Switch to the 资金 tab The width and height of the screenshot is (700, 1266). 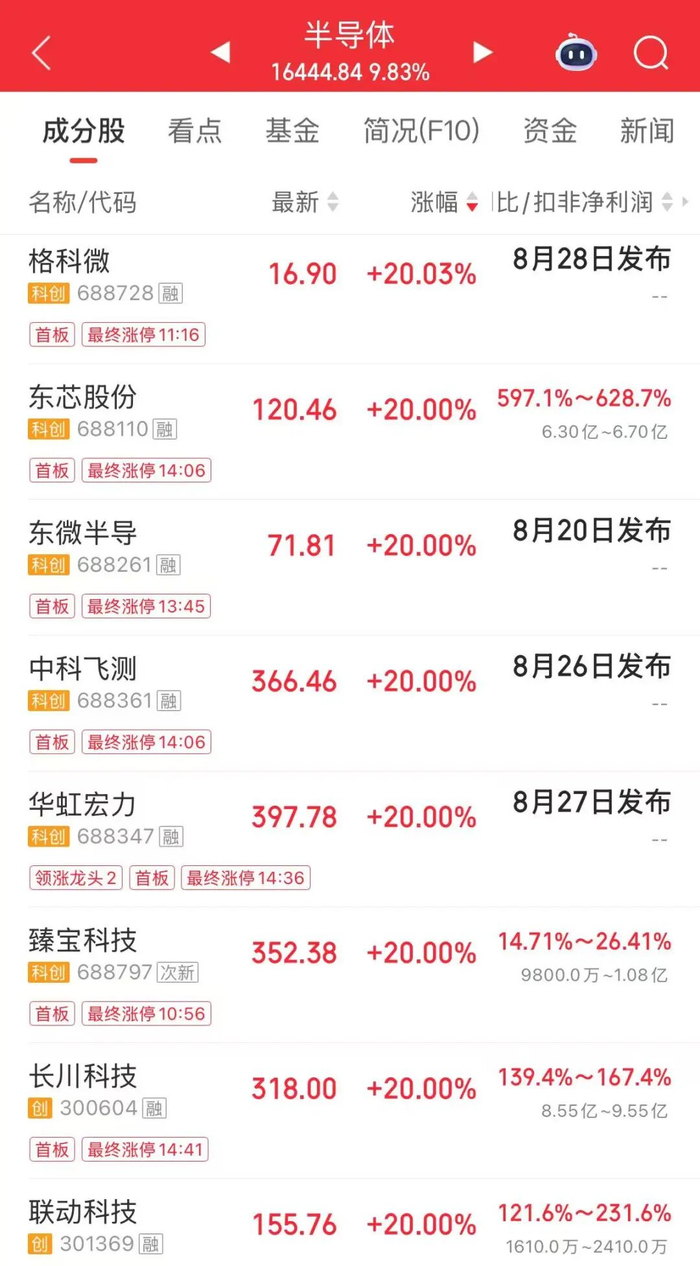coord(550,131)
